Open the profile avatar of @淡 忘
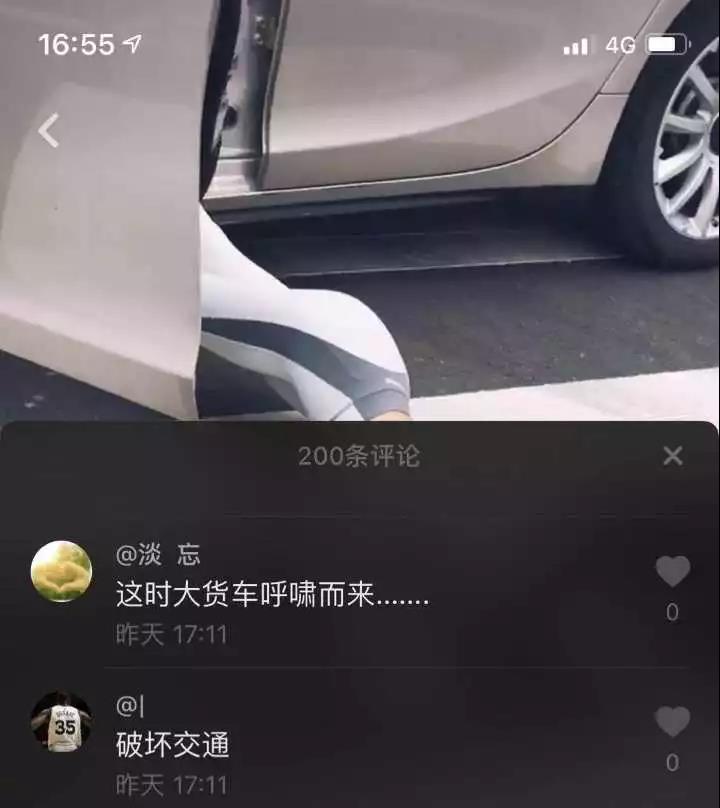720x808 pixels. click(61, 572)
